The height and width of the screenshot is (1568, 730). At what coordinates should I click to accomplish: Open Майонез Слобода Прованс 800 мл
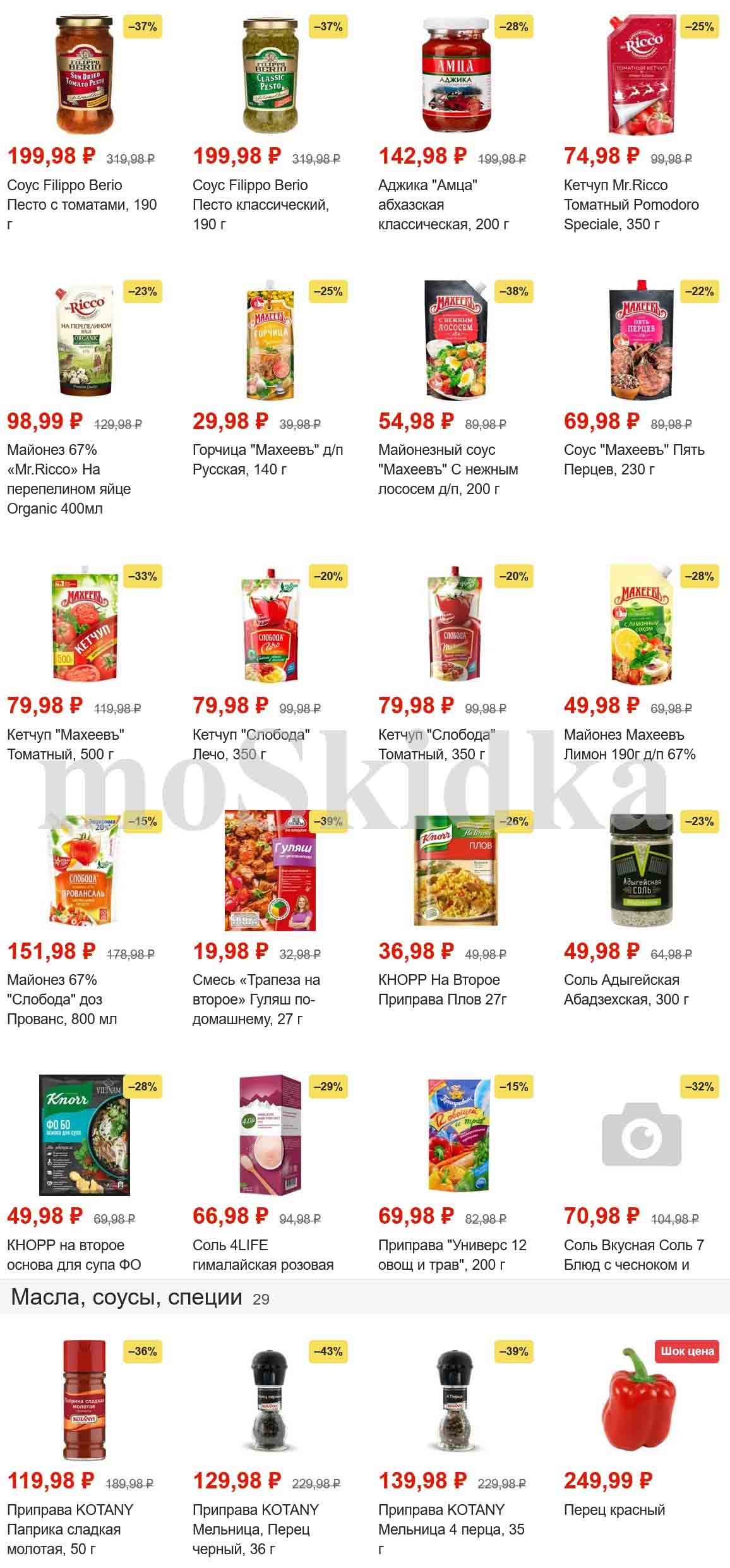(x=62, y=999)
